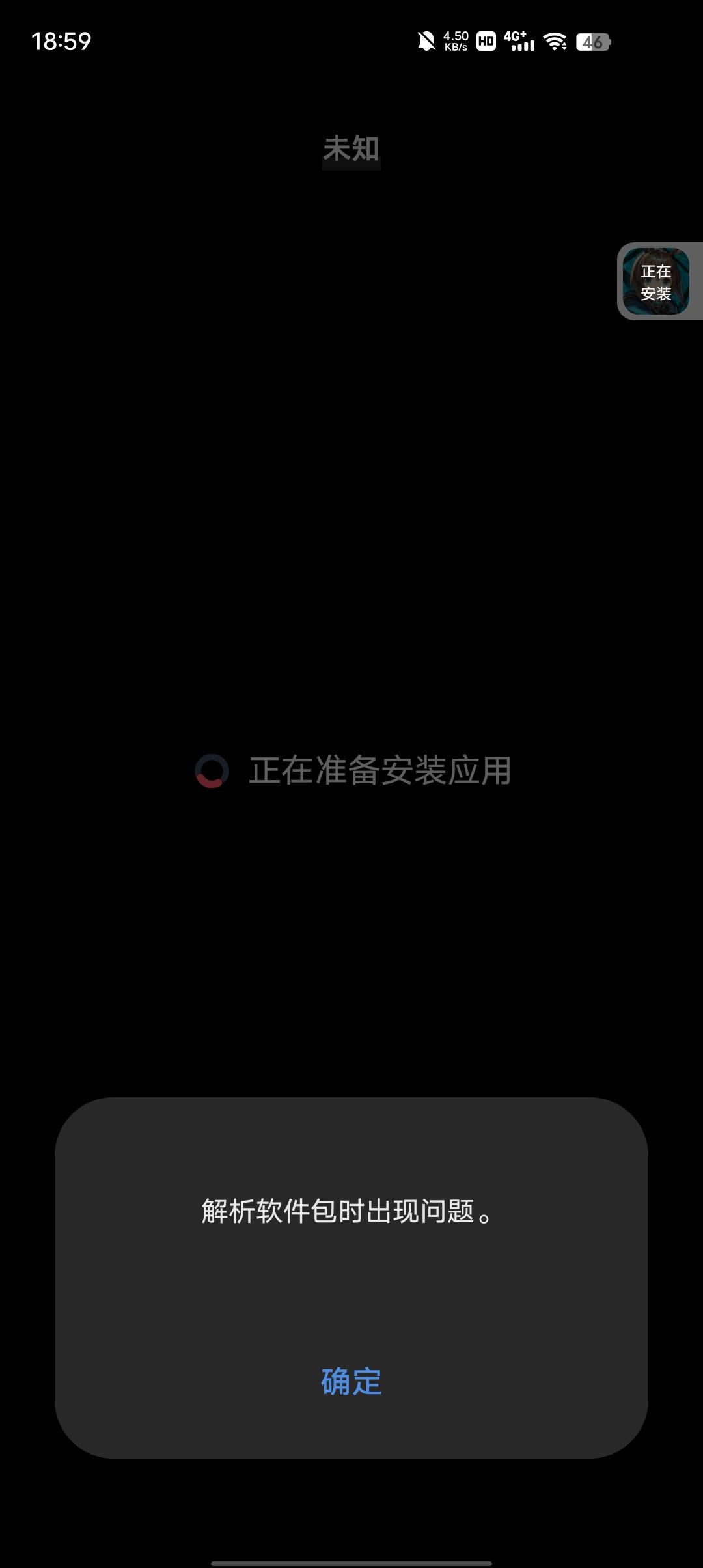
Task: Tap the 正在准备安装应用 status text
Action: pyautogui.click(x=381, y=771)
